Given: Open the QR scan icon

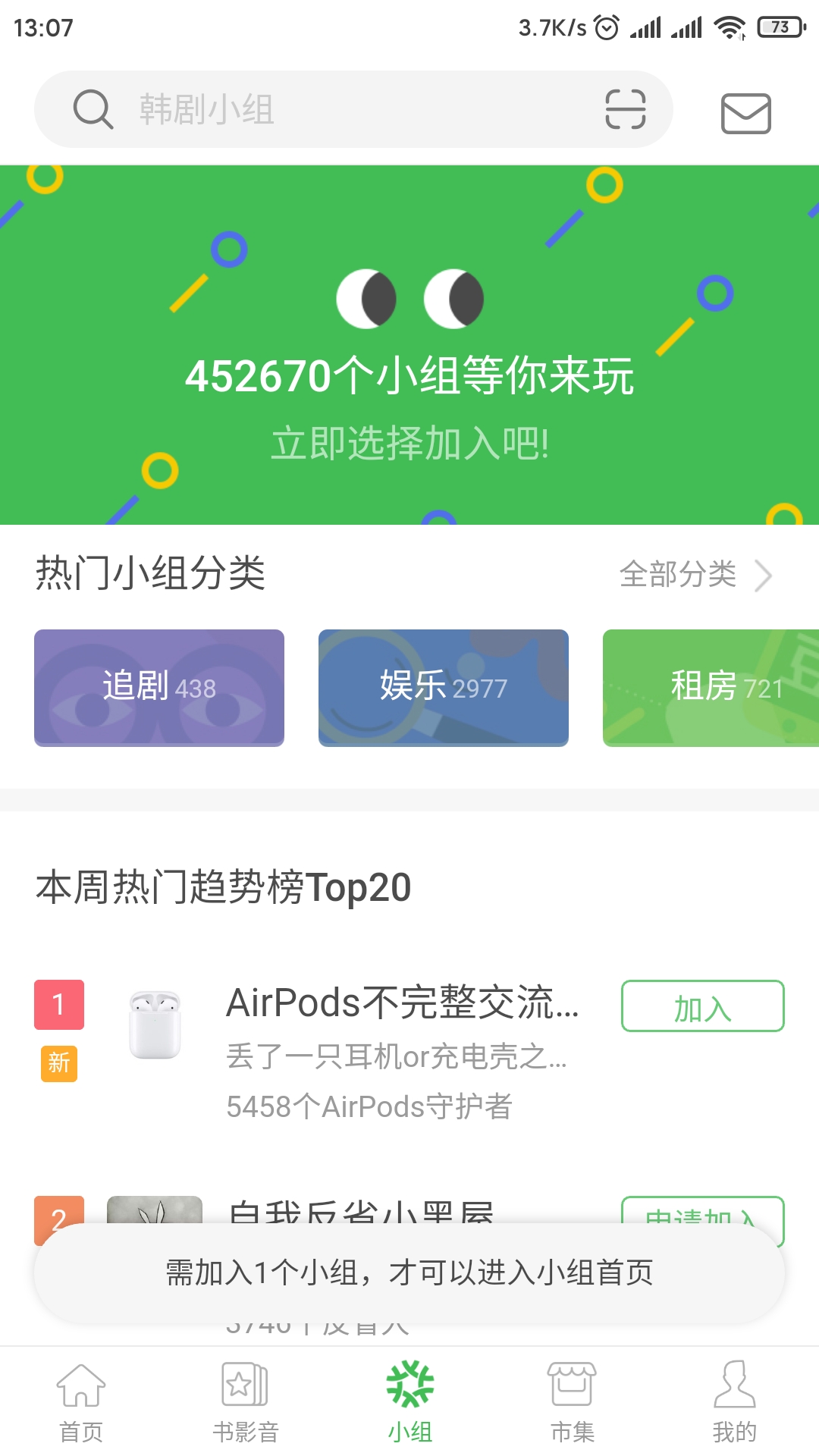Looking at the screenshot, I should pos(626,109).
